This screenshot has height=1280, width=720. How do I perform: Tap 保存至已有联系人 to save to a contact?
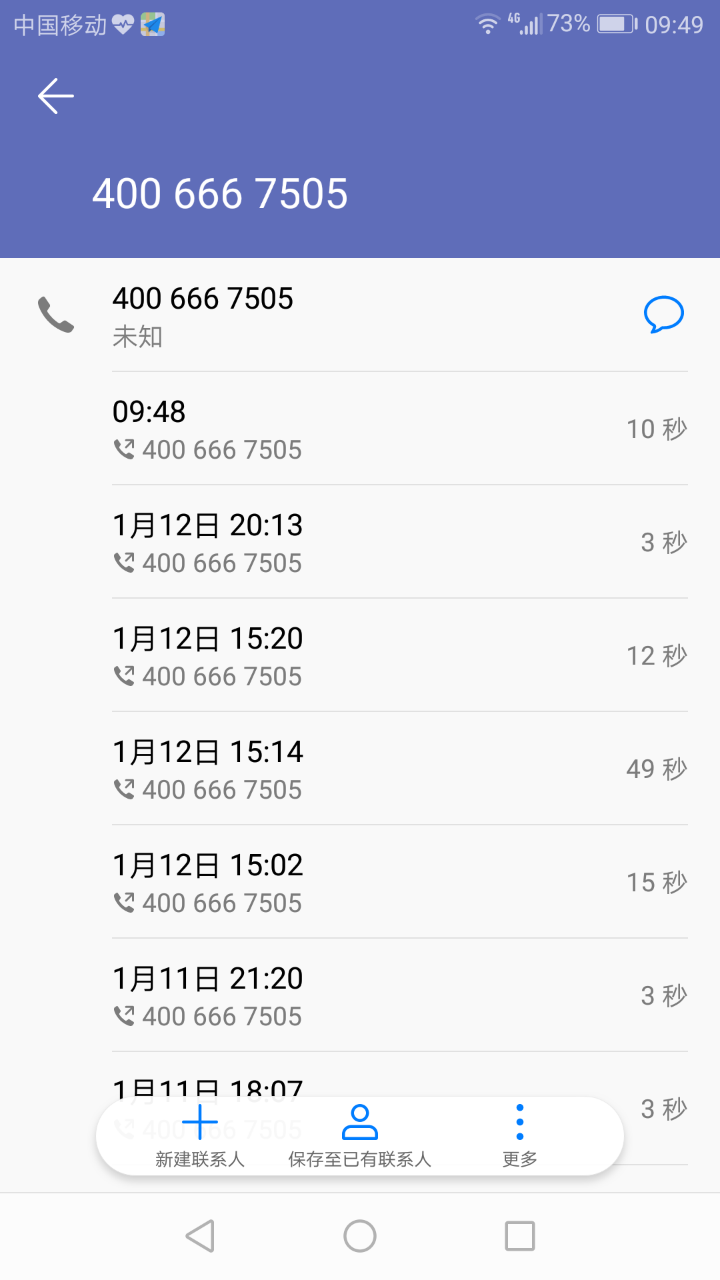pyautogui.click(x=360, y=1136)
